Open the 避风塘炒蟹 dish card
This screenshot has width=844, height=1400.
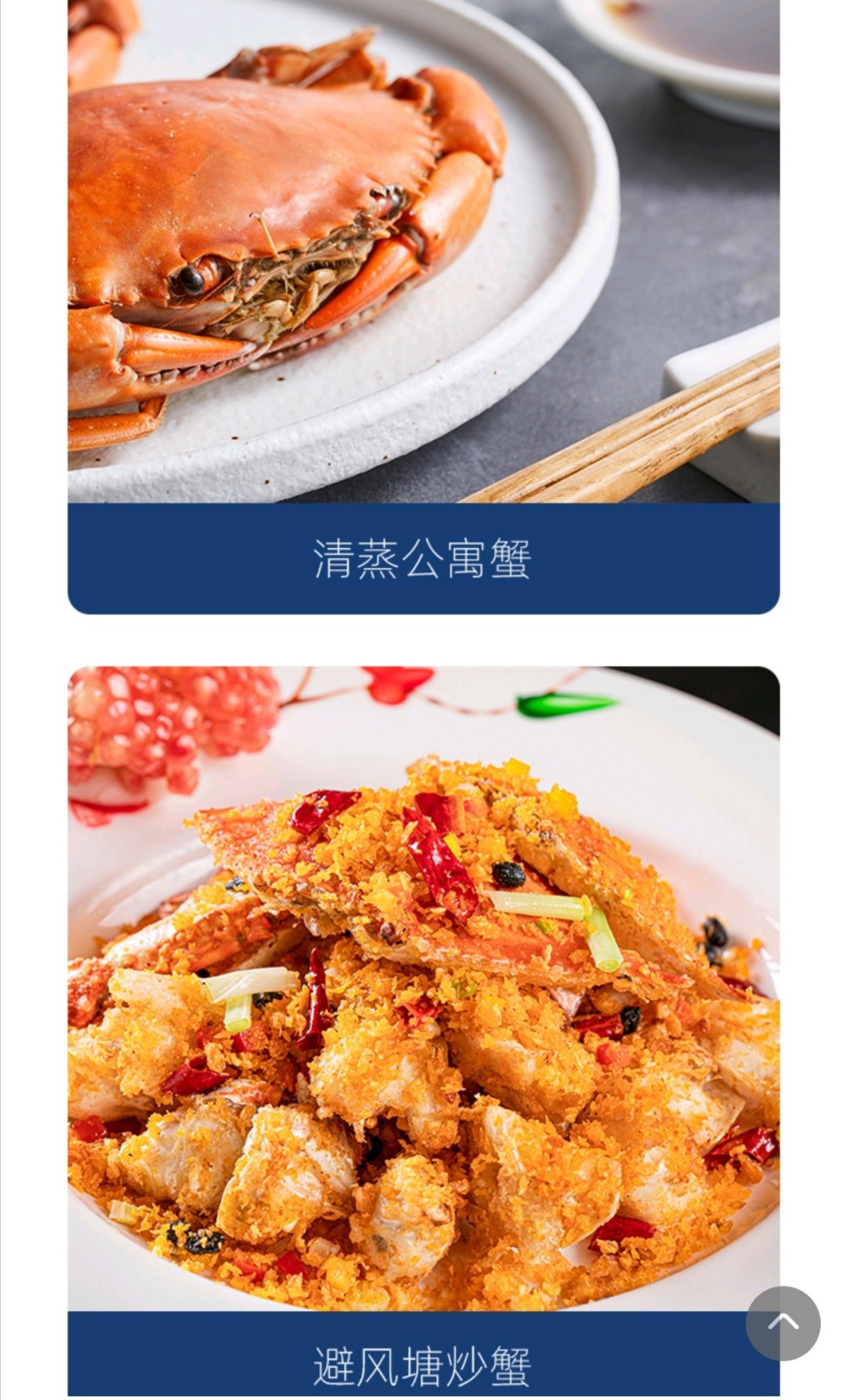(x=422, y=1016)
